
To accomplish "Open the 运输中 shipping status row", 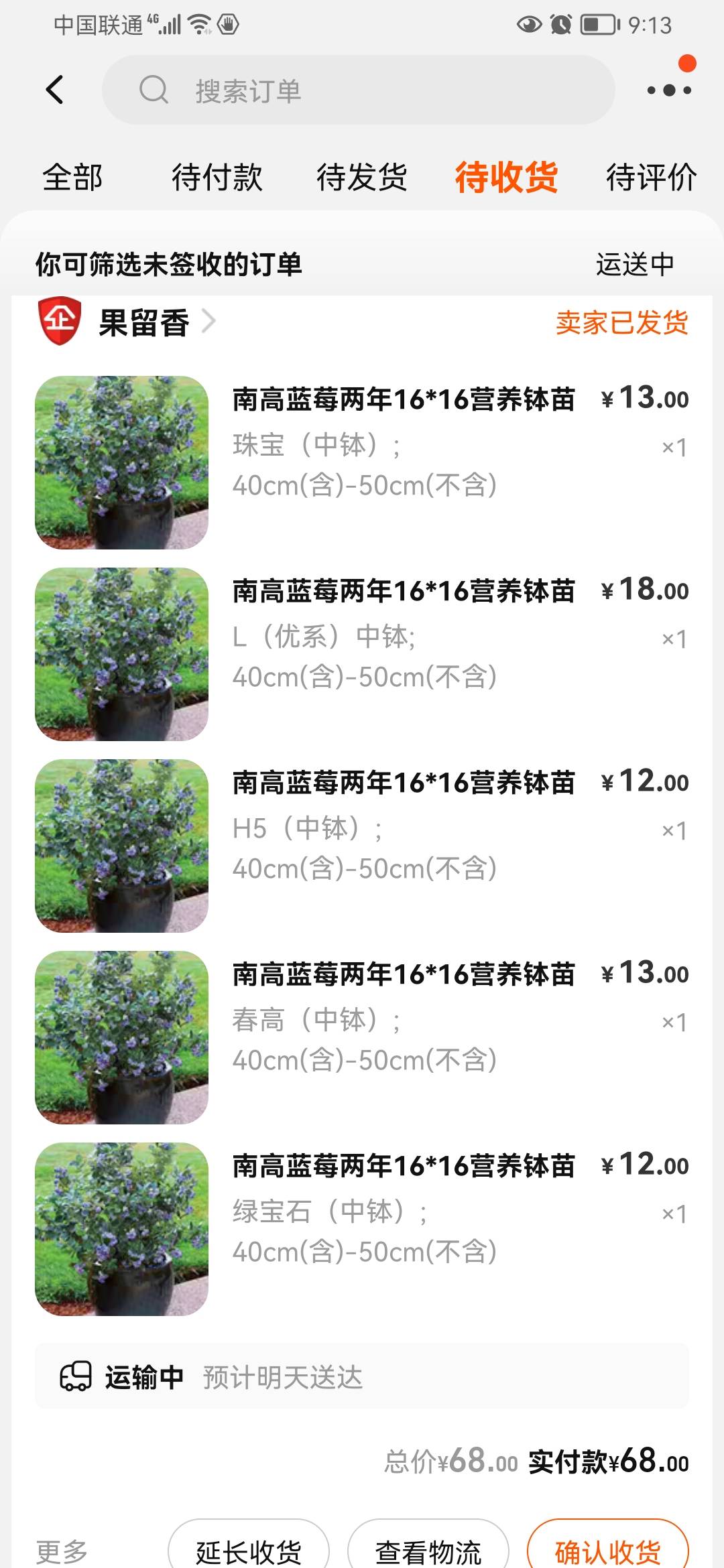I will (x=362, y=1378).
